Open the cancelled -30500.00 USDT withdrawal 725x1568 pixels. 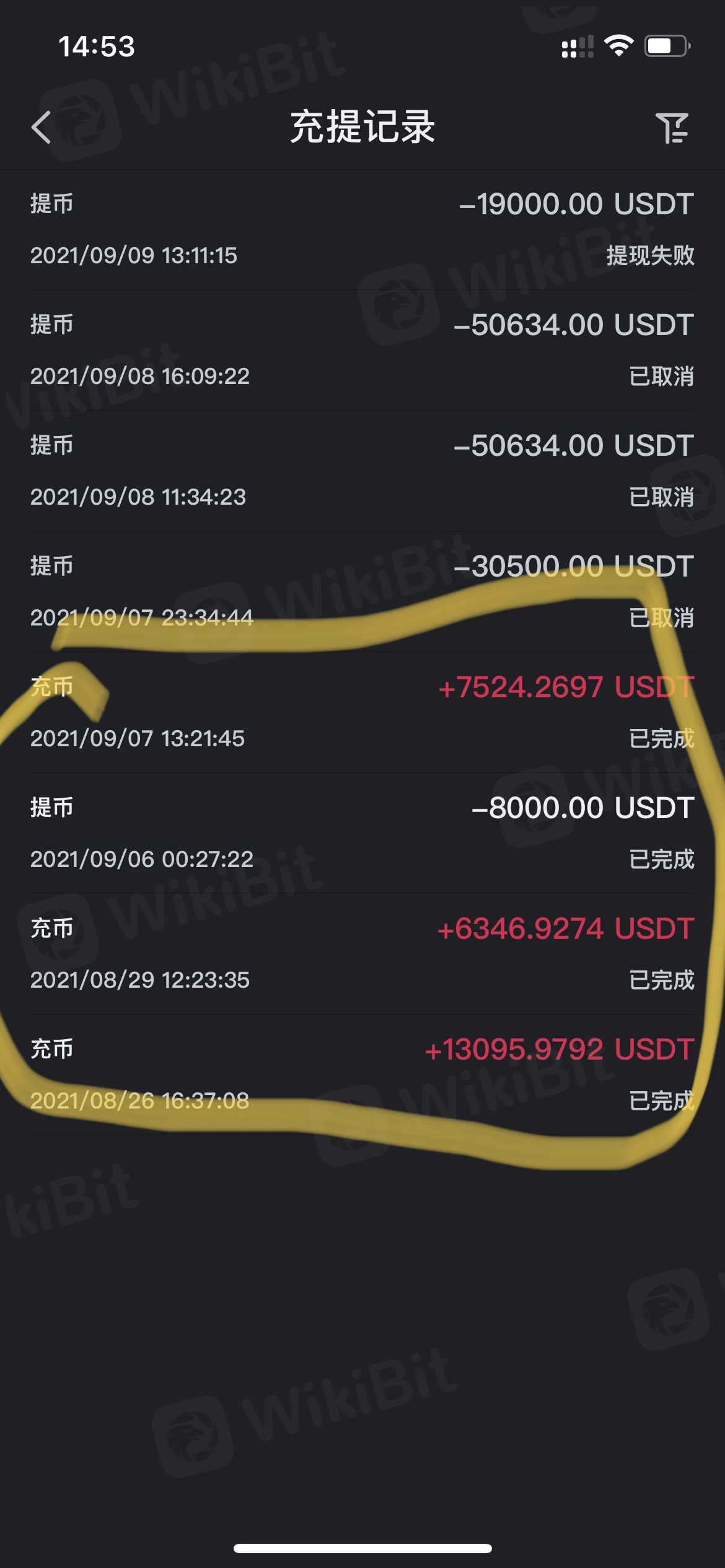pyautogui.click(x=362, y=592)
